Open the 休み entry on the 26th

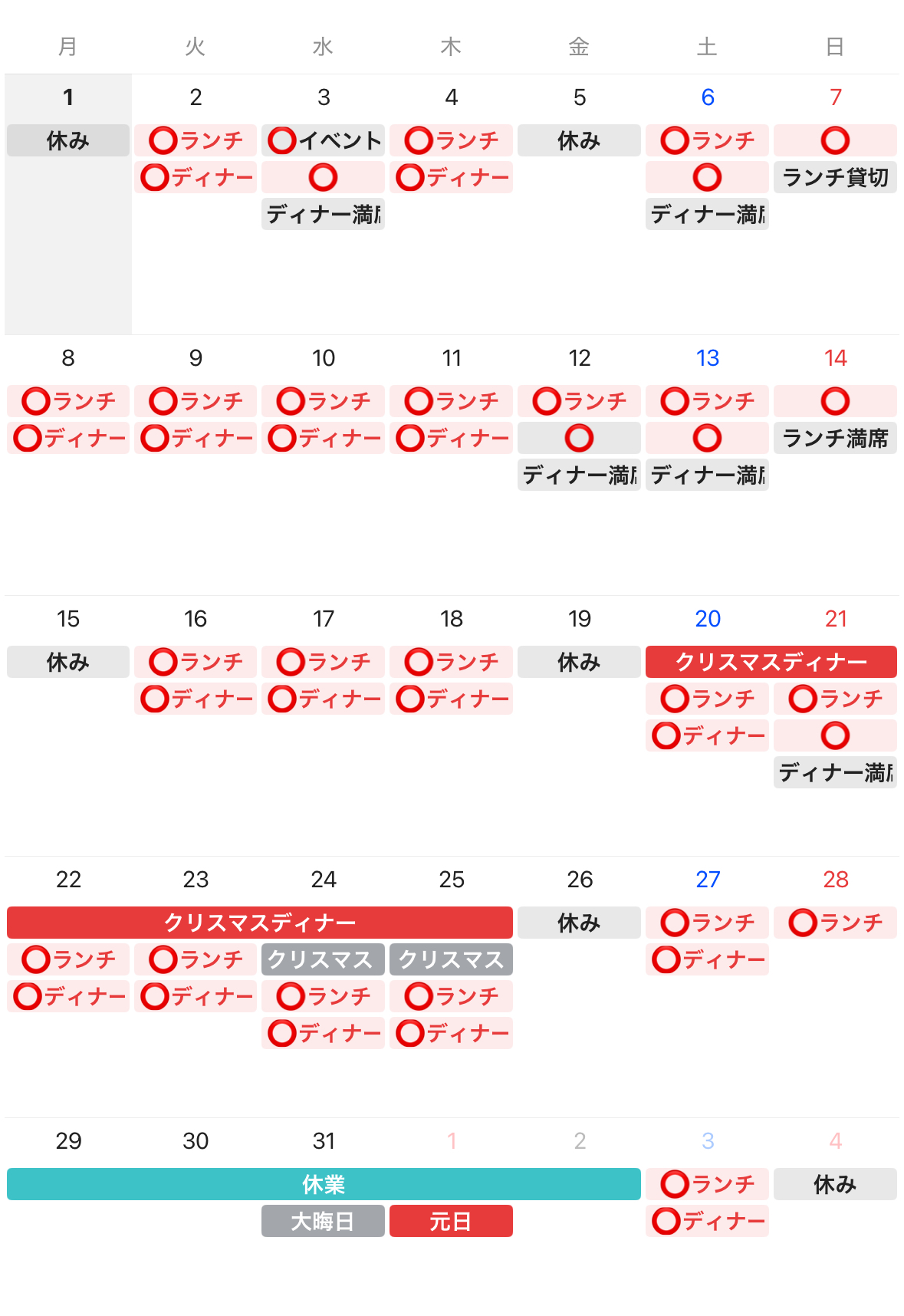pos(579,923)
